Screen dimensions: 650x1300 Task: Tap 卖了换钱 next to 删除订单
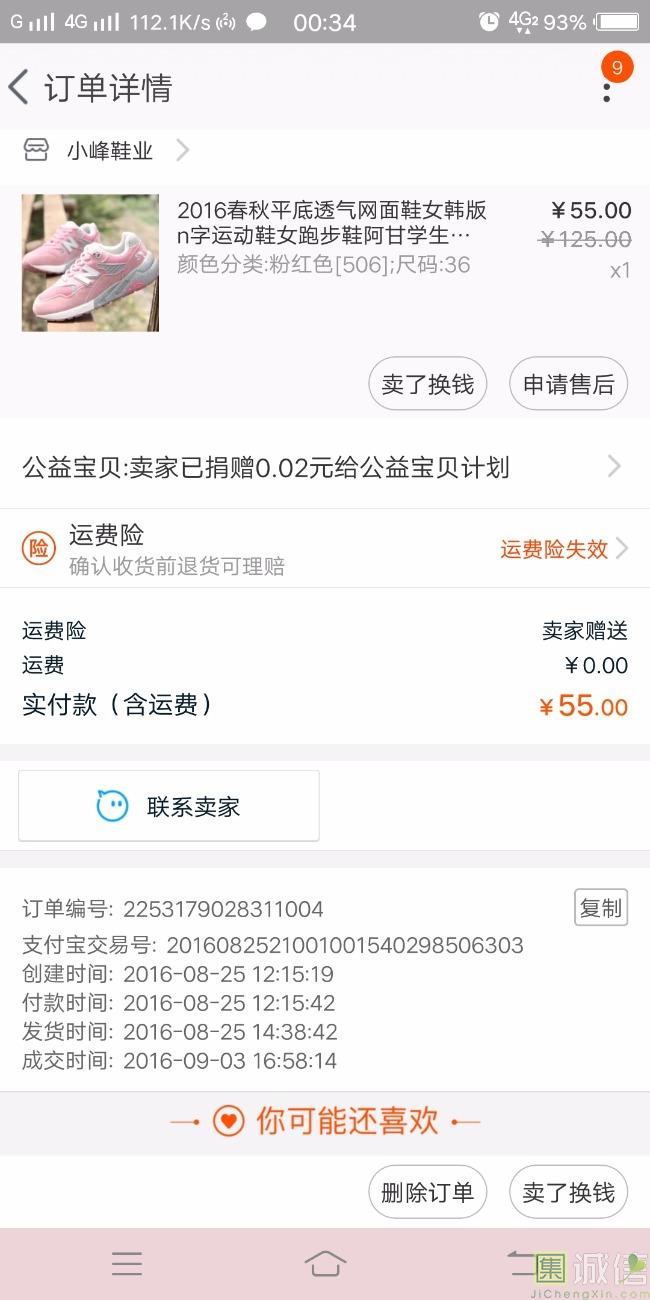tap(568, 1192)
